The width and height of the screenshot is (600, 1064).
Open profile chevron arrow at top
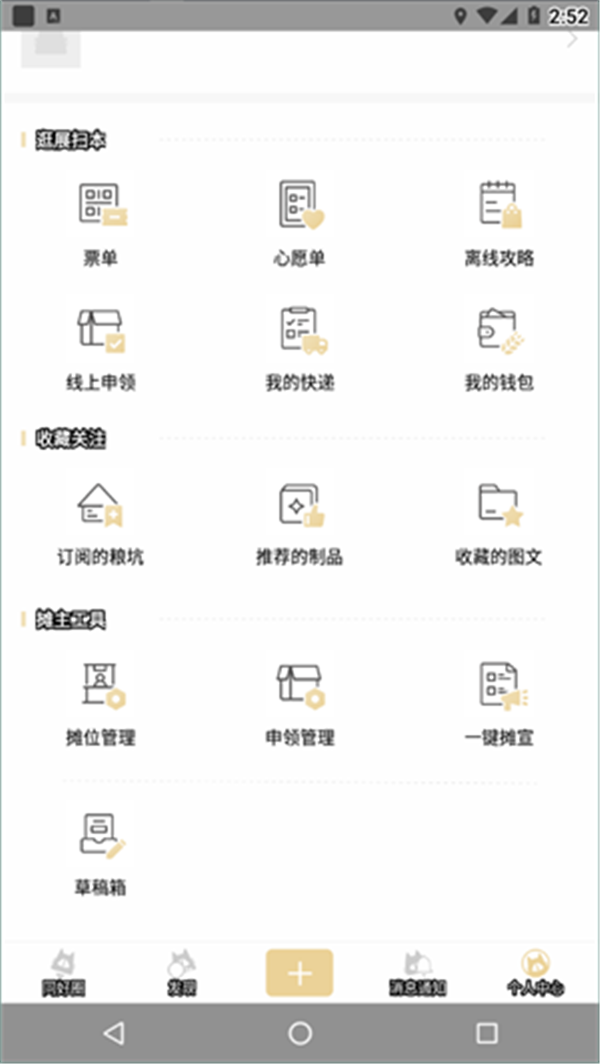point(572,40)
